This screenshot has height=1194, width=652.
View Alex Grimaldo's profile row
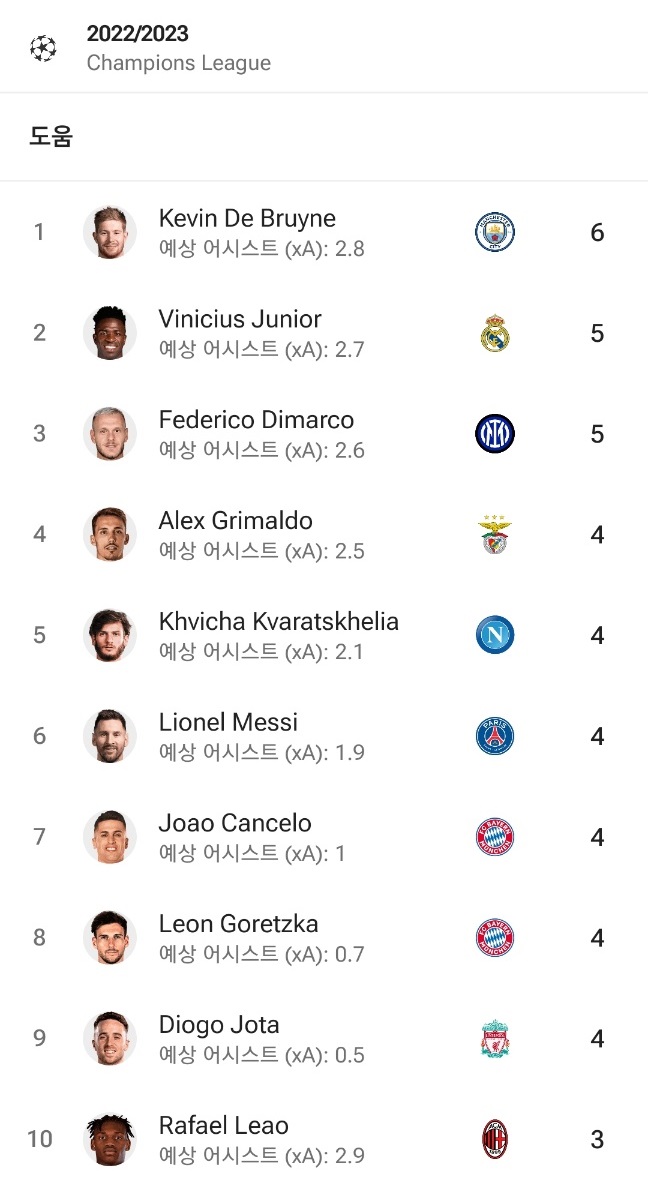326,535
